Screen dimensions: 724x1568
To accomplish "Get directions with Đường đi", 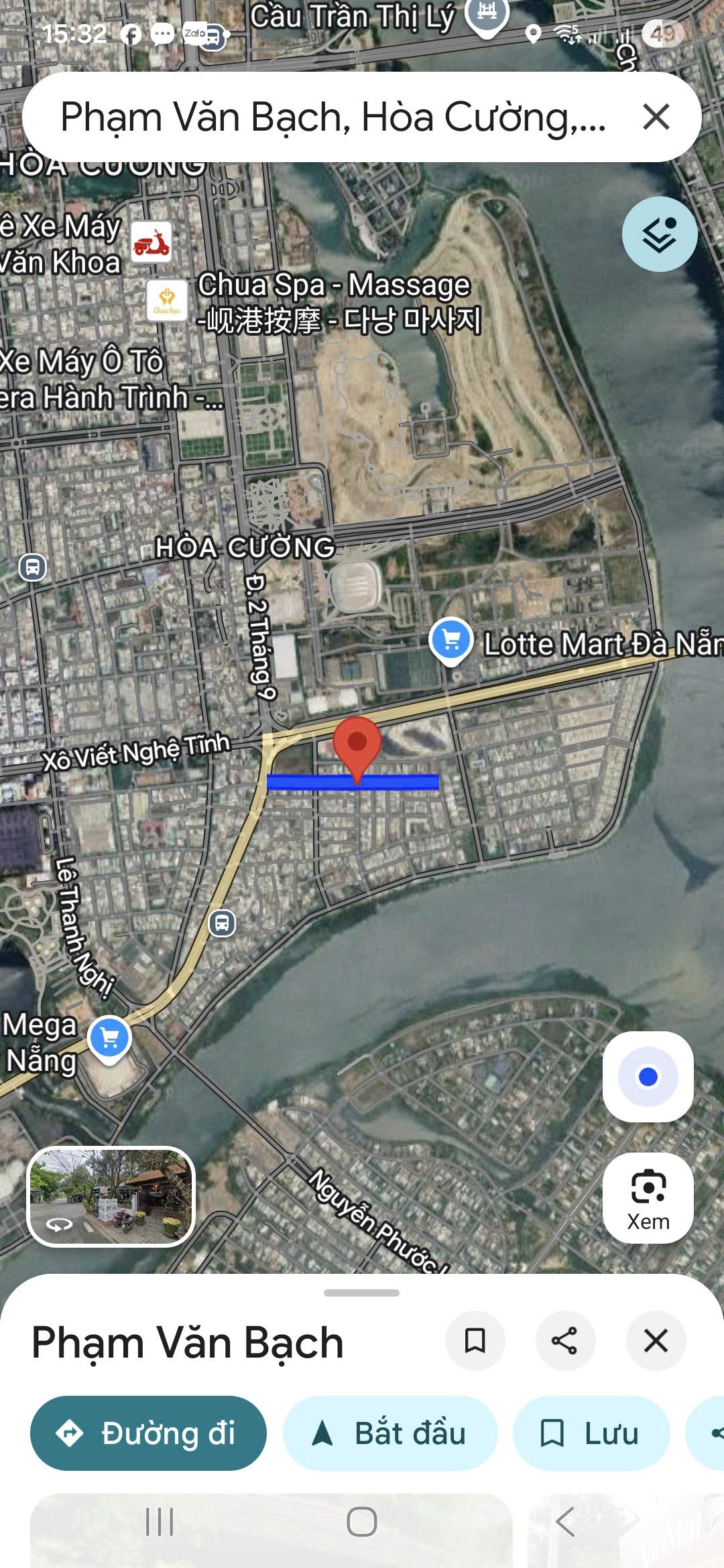I will point(148,1433).
